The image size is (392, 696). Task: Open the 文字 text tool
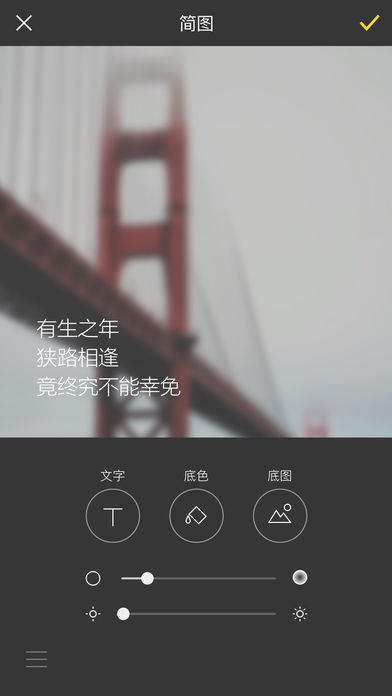point(113,515)
